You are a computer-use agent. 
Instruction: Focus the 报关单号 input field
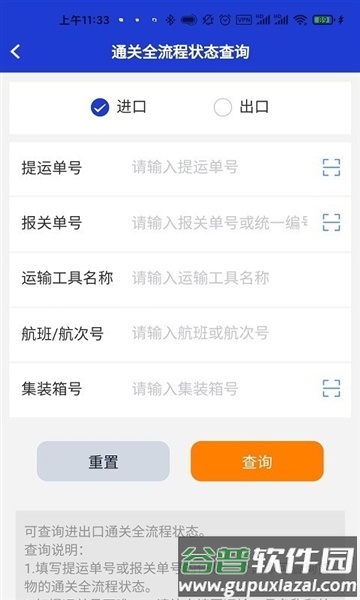[x=220, y=222]
